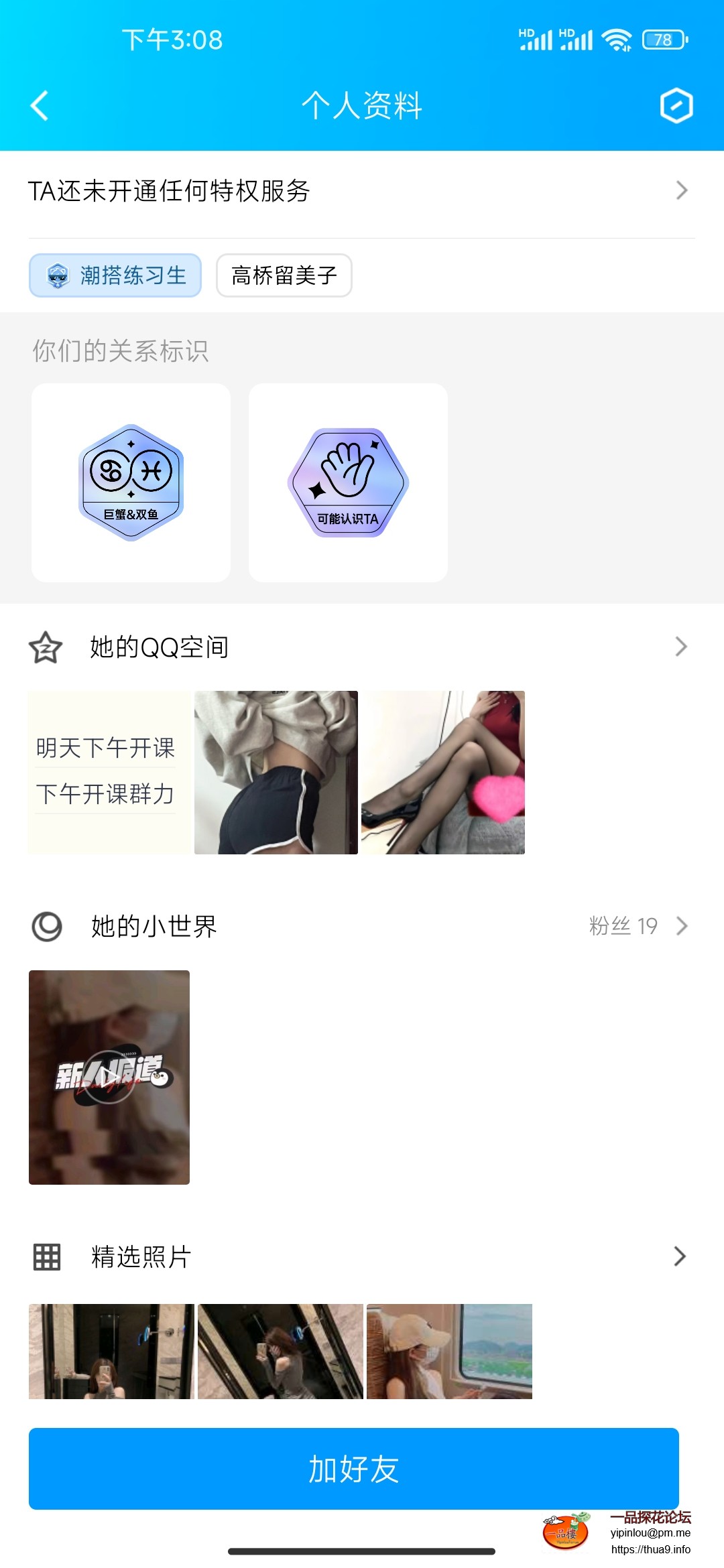Viewport: 724px width, 1568px height.
Task: Tap the 个人资料 title bar
Action: point(362,106)
